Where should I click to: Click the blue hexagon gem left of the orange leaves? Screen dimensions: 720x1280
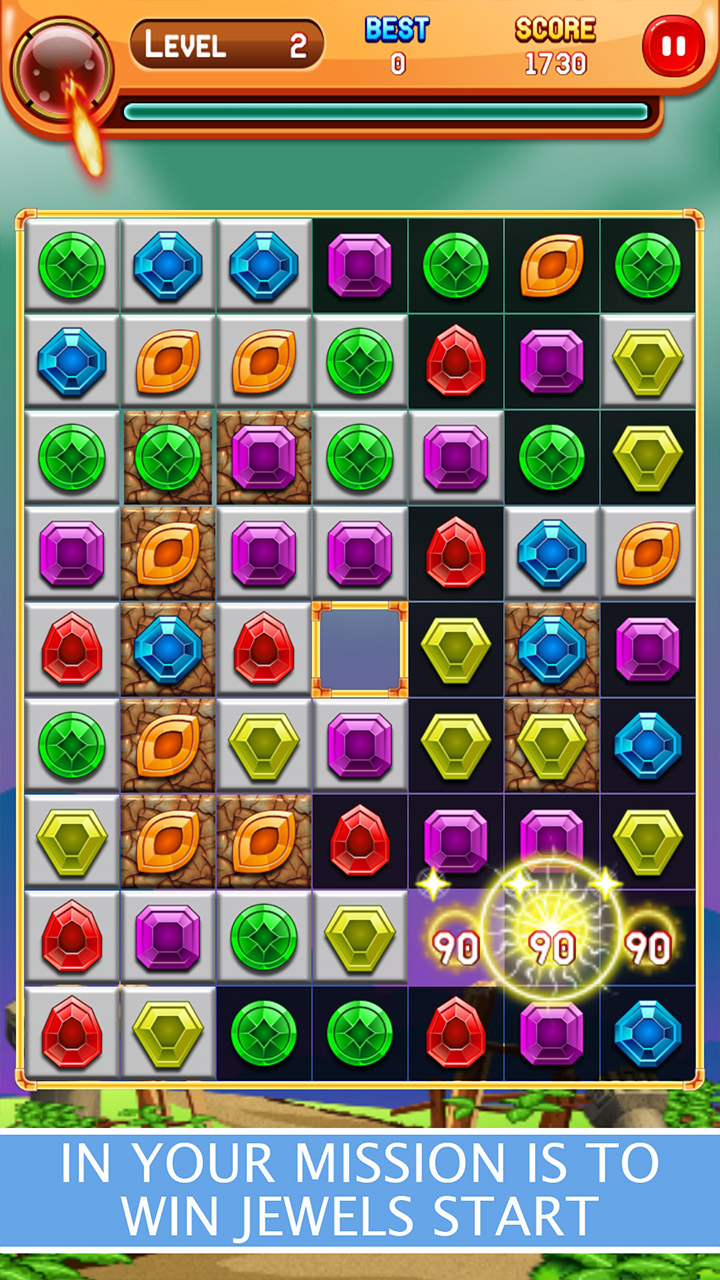[x=71, y=359]
